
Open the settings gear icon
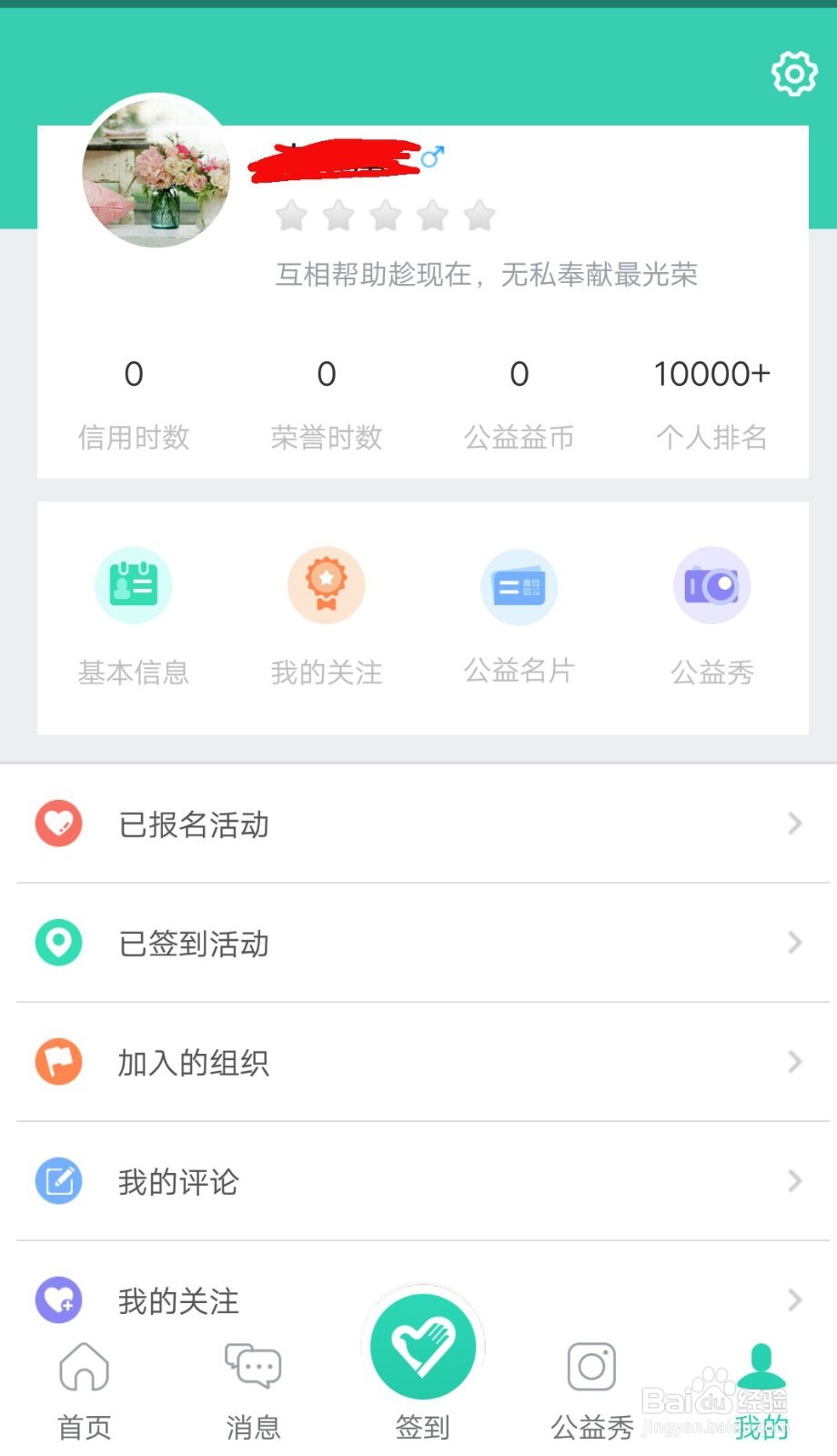pyautogui.click(x=793, y=74)
